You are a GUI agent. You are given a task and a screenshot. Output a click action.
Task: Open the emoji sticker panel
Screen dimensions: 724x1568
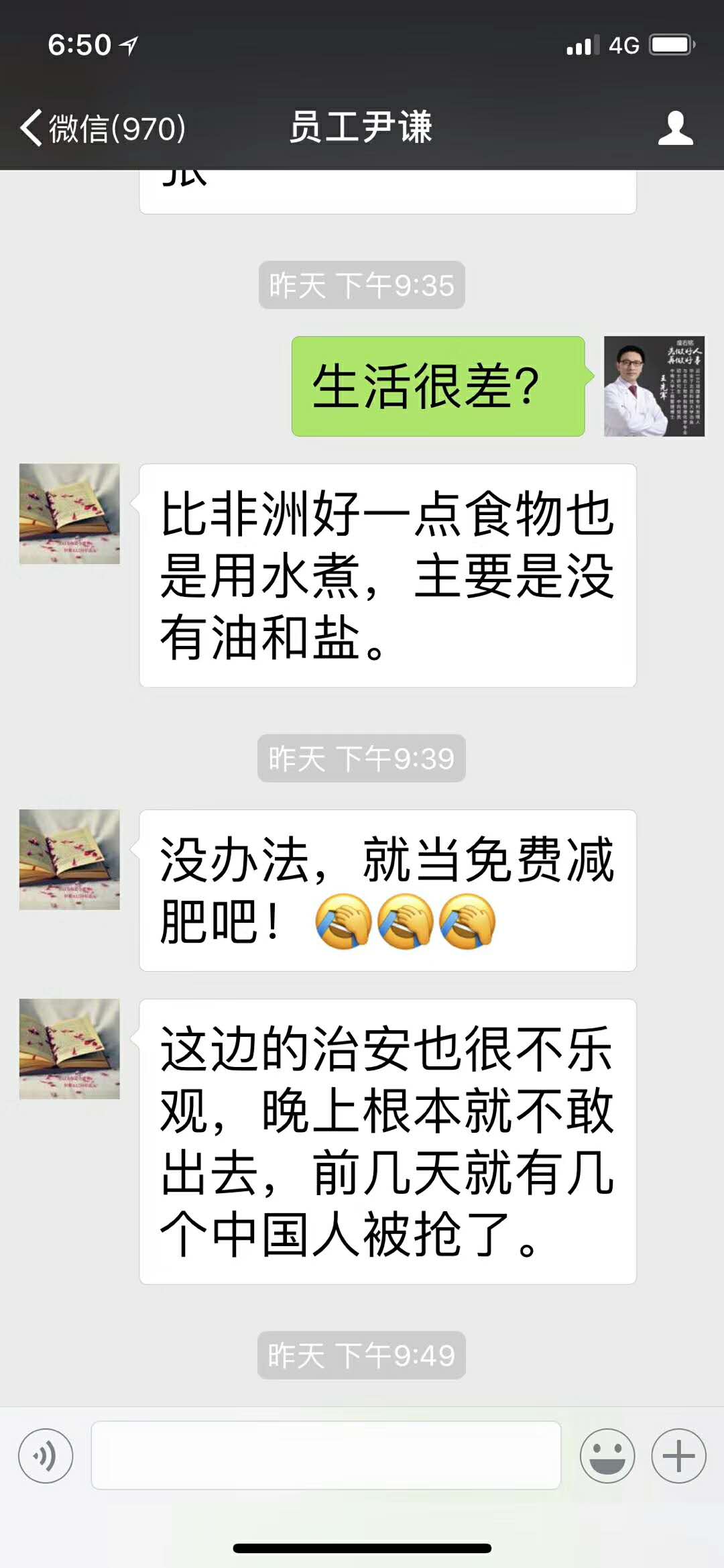[607, 1455]
